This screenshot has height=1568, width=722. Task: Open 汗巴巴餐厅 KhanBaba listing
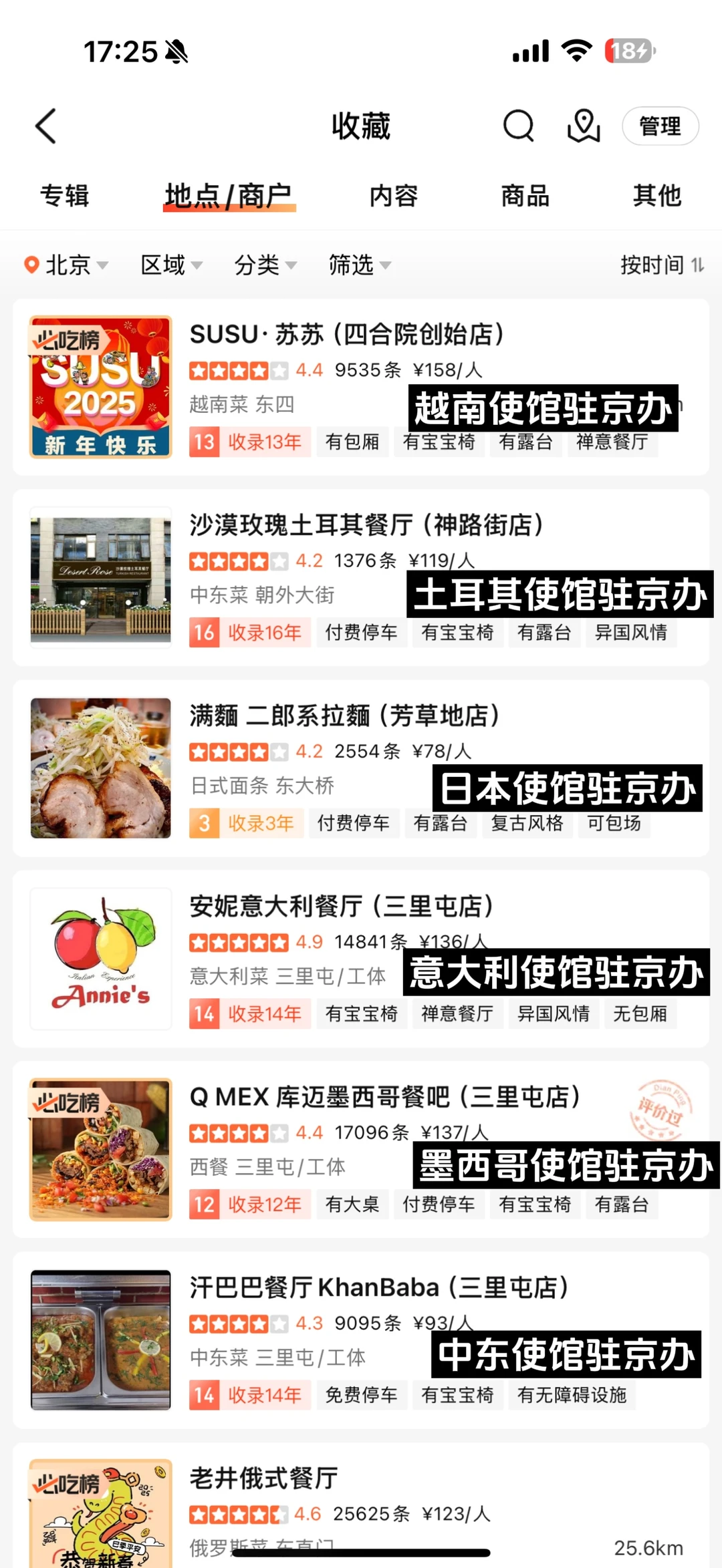pos(378,1287)
